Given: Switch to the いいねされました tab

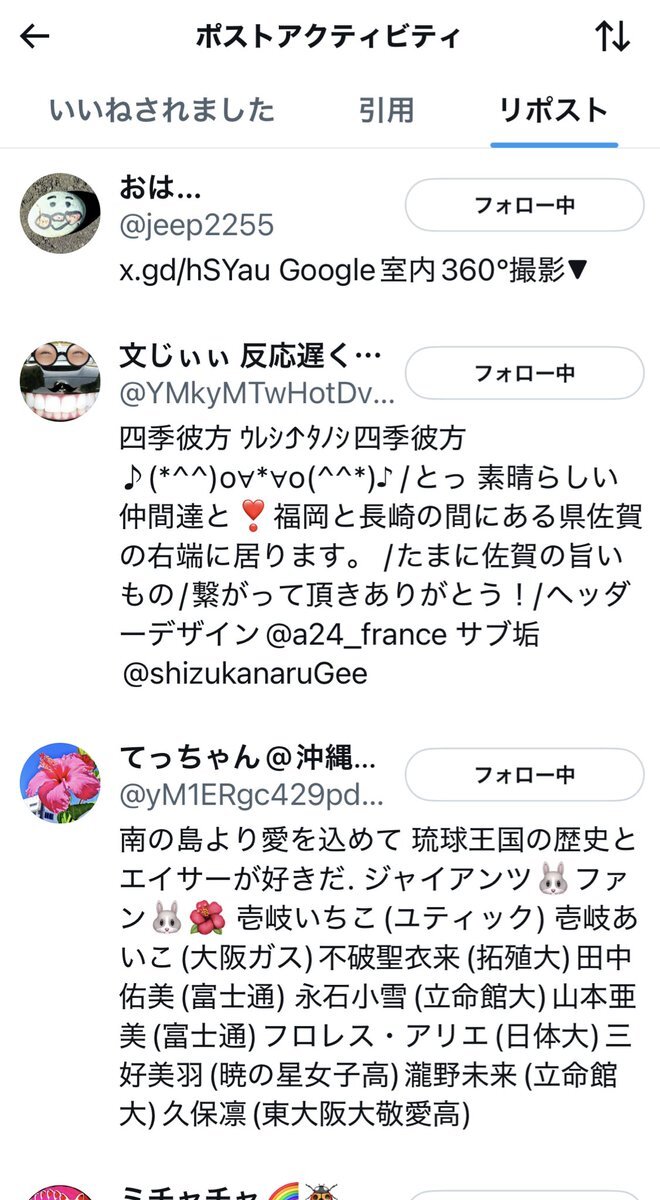Looking at the screenshot, I should 161,110.
